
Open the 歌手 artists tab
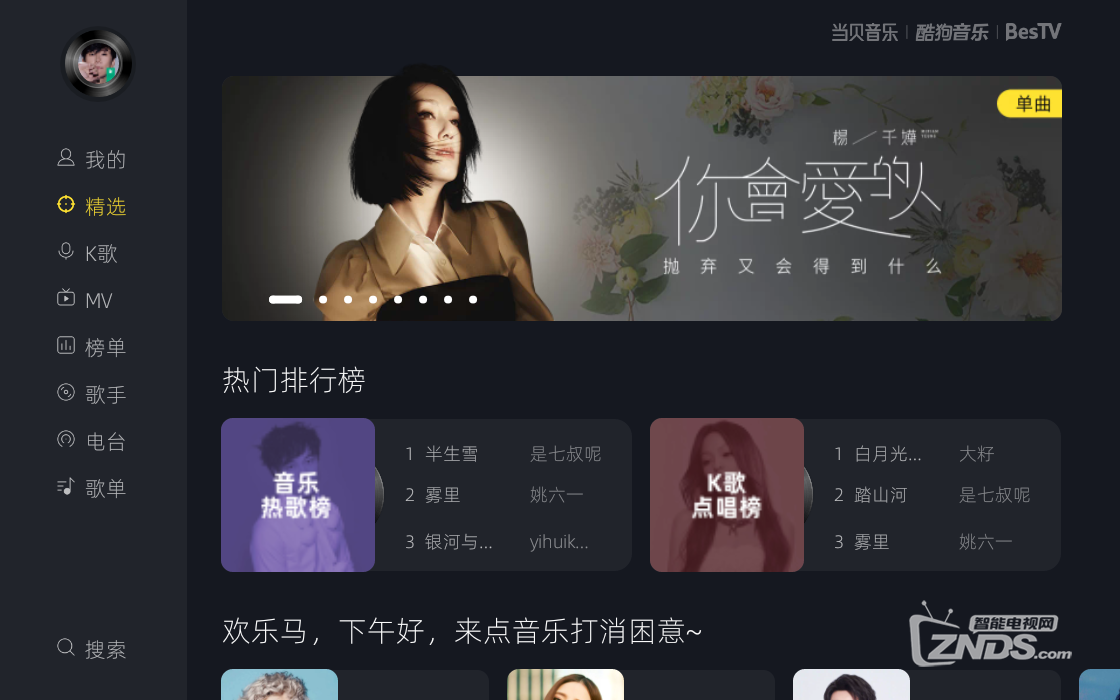click(93, 394)
